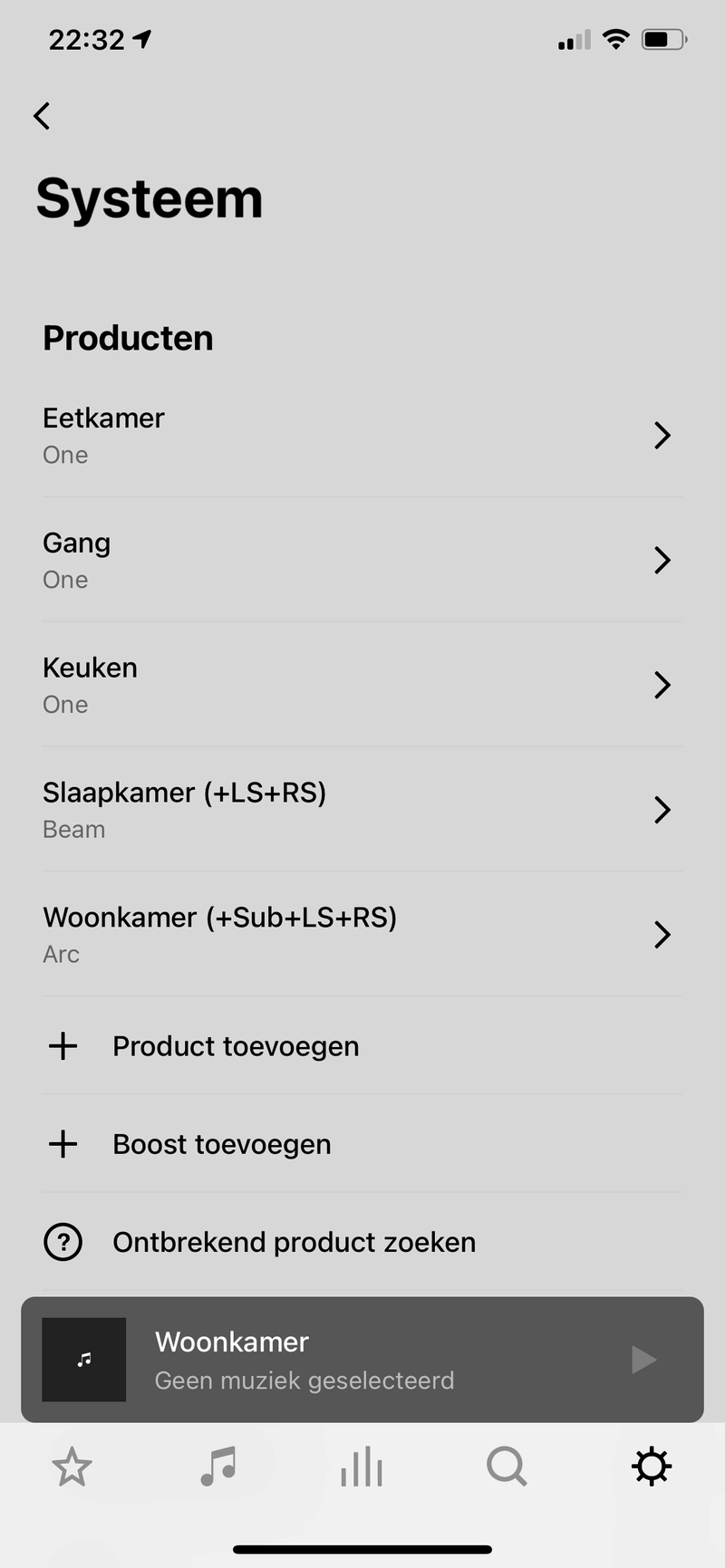Open Woonkamer (+Sub+LS+RS) Arc settings
This screenshot has width=725, height=1568.
[361, 934]
